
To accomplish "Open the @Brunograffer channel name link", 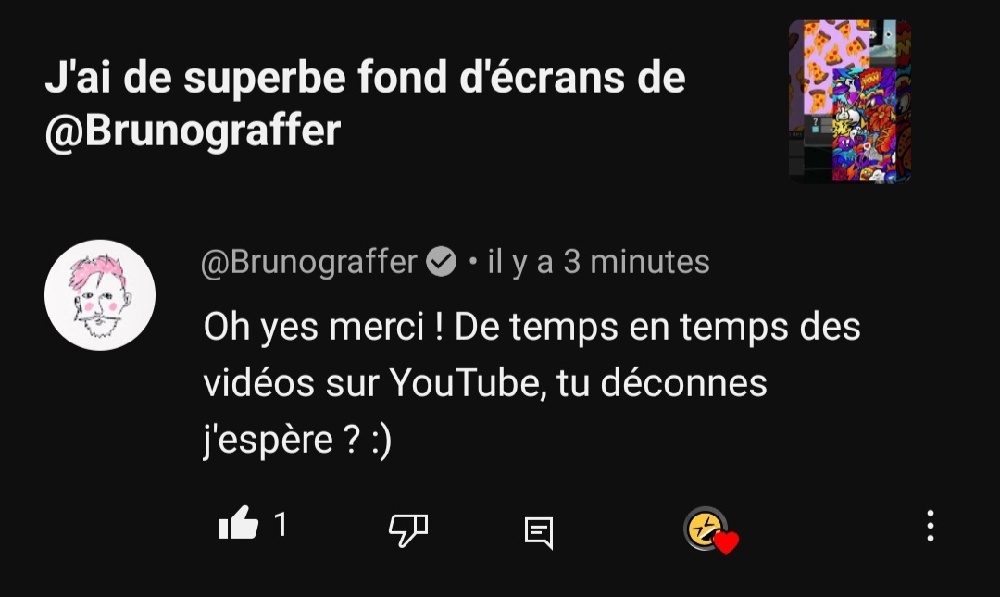I will (309, 262).
